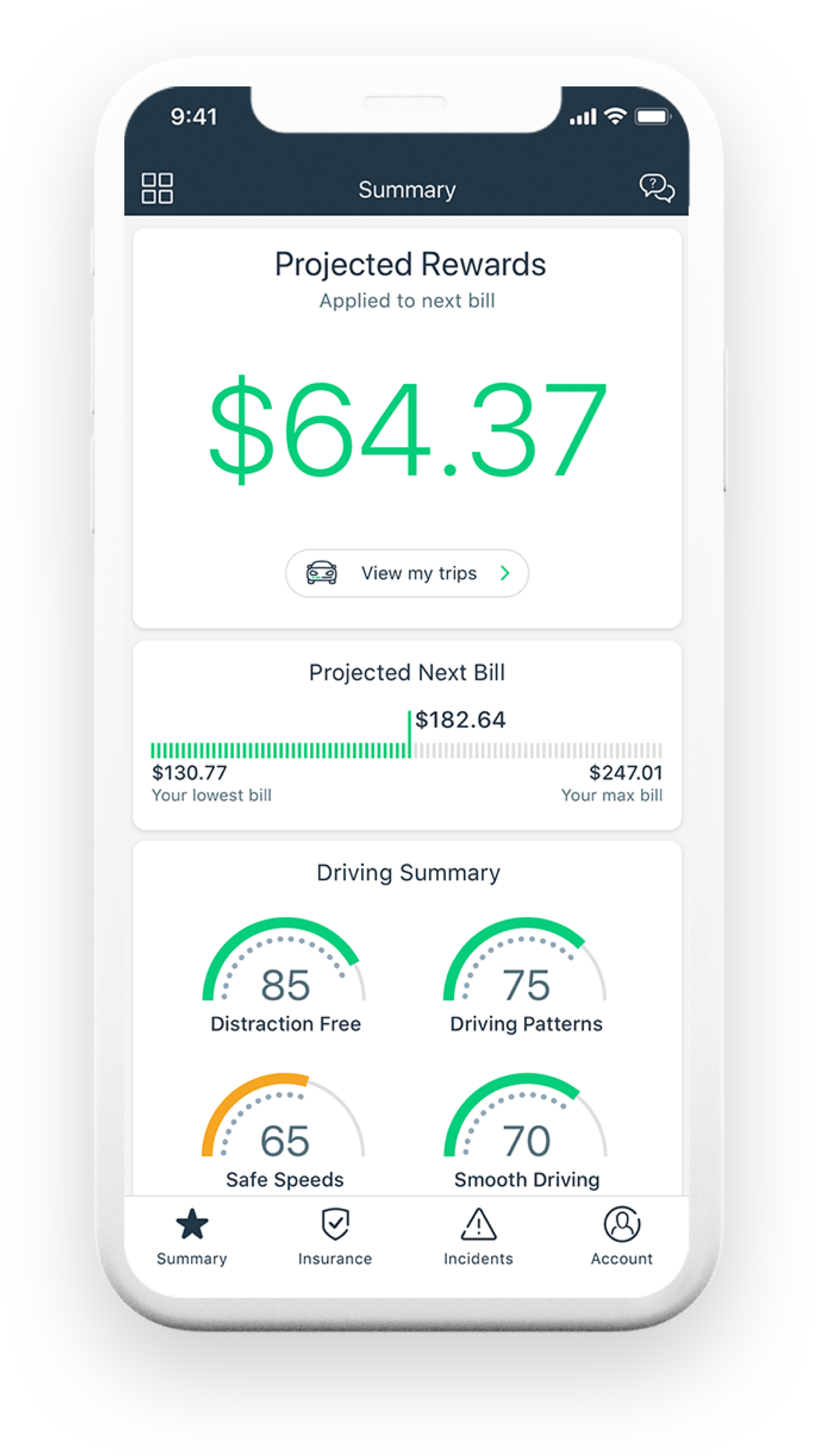Open the Driving Patterns score
Viewport: 816px width, 1456px height.
[x=526, y=978]
